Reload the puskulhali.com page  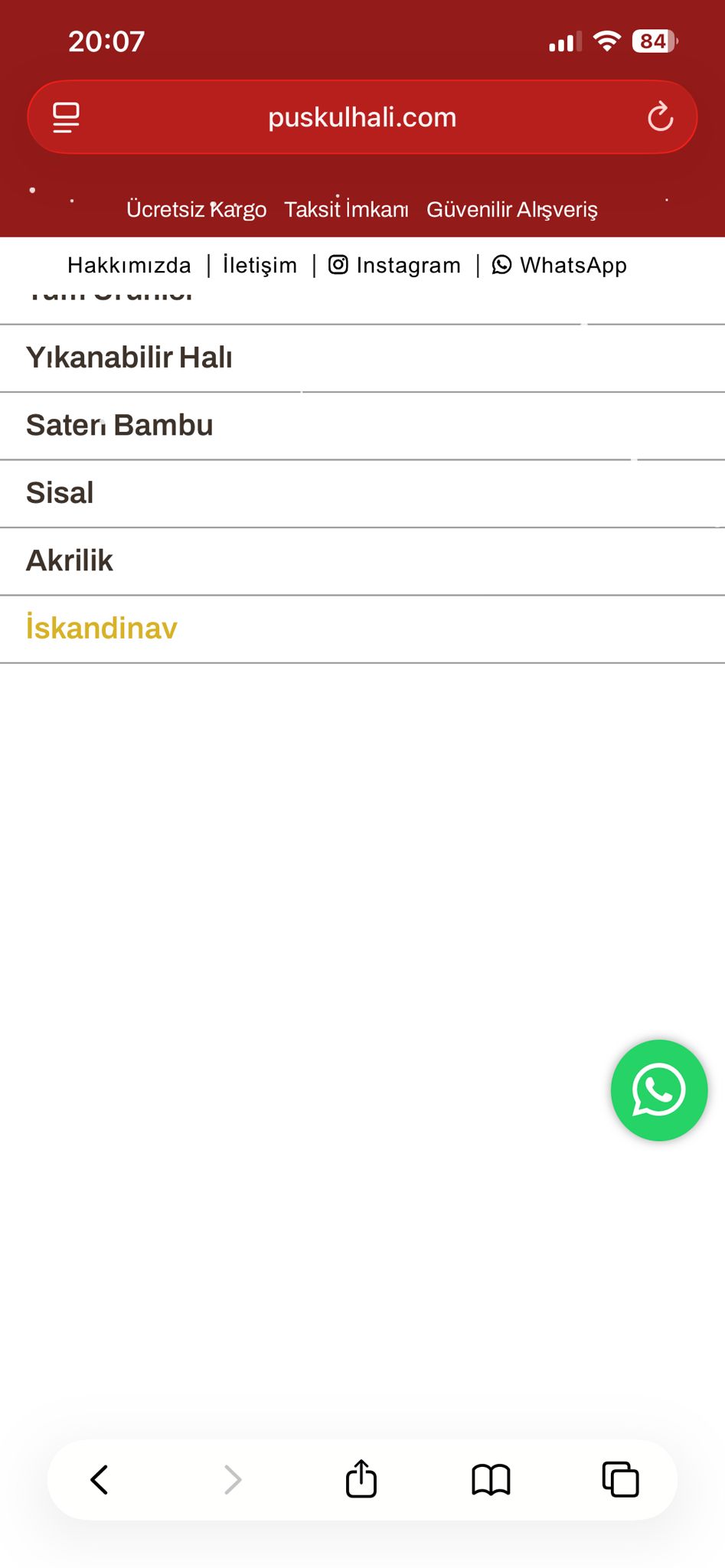[660, 117]
